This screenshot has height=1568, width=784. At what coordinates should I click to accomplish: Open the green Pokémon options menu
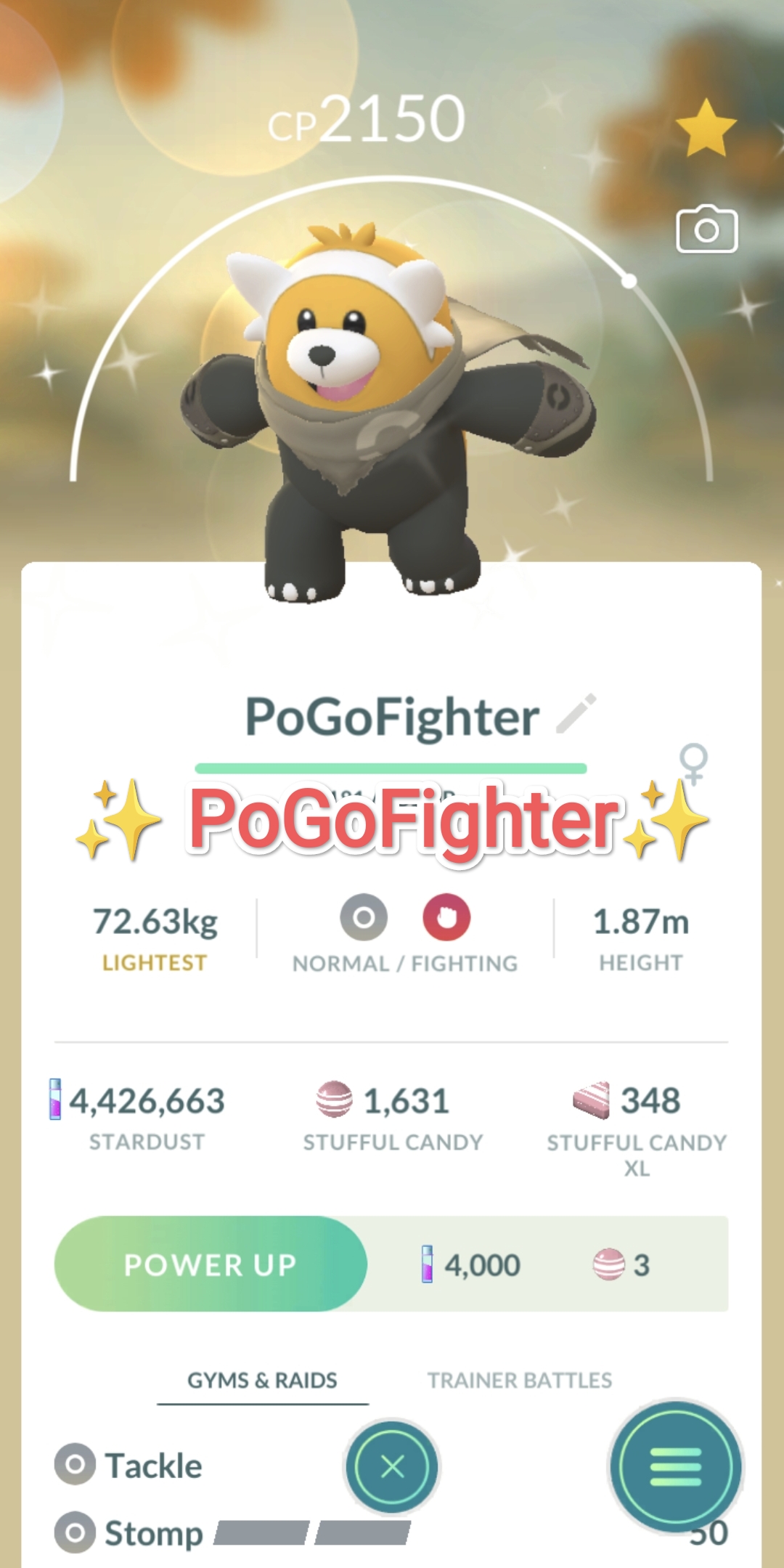(x=675, y=1466)
